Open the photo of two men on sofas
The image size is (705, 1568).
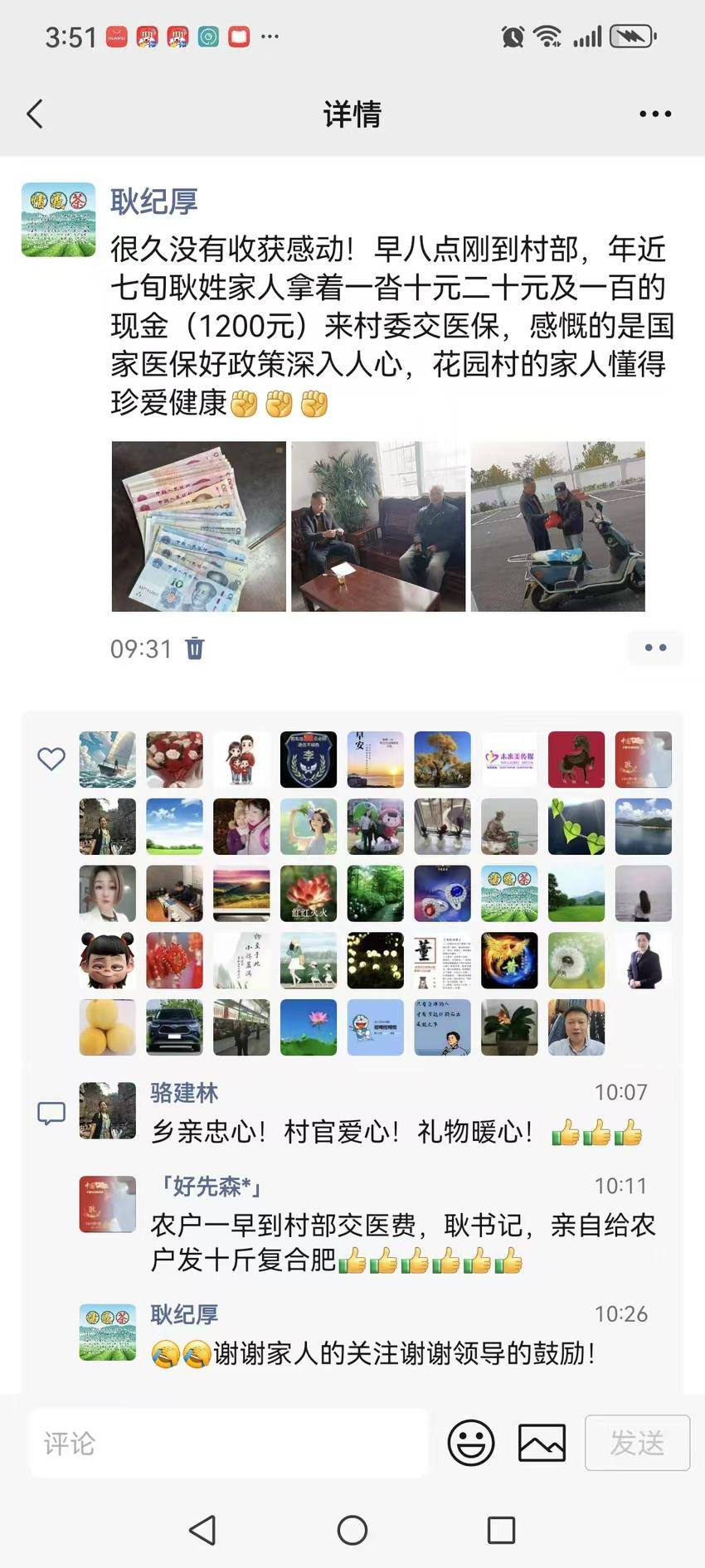pyautogui.click(x=378, y=527)
